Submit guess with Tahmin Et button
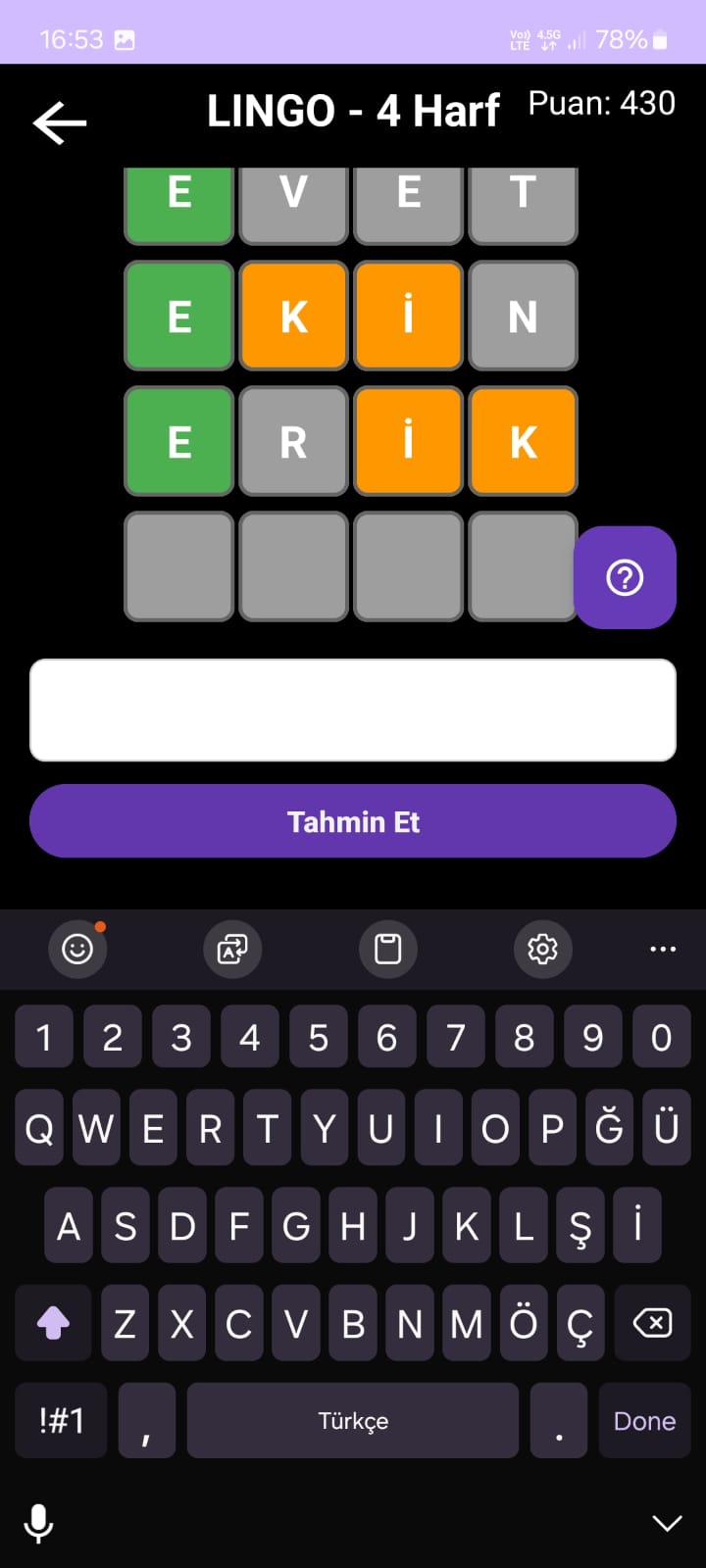 pos(353,821)
